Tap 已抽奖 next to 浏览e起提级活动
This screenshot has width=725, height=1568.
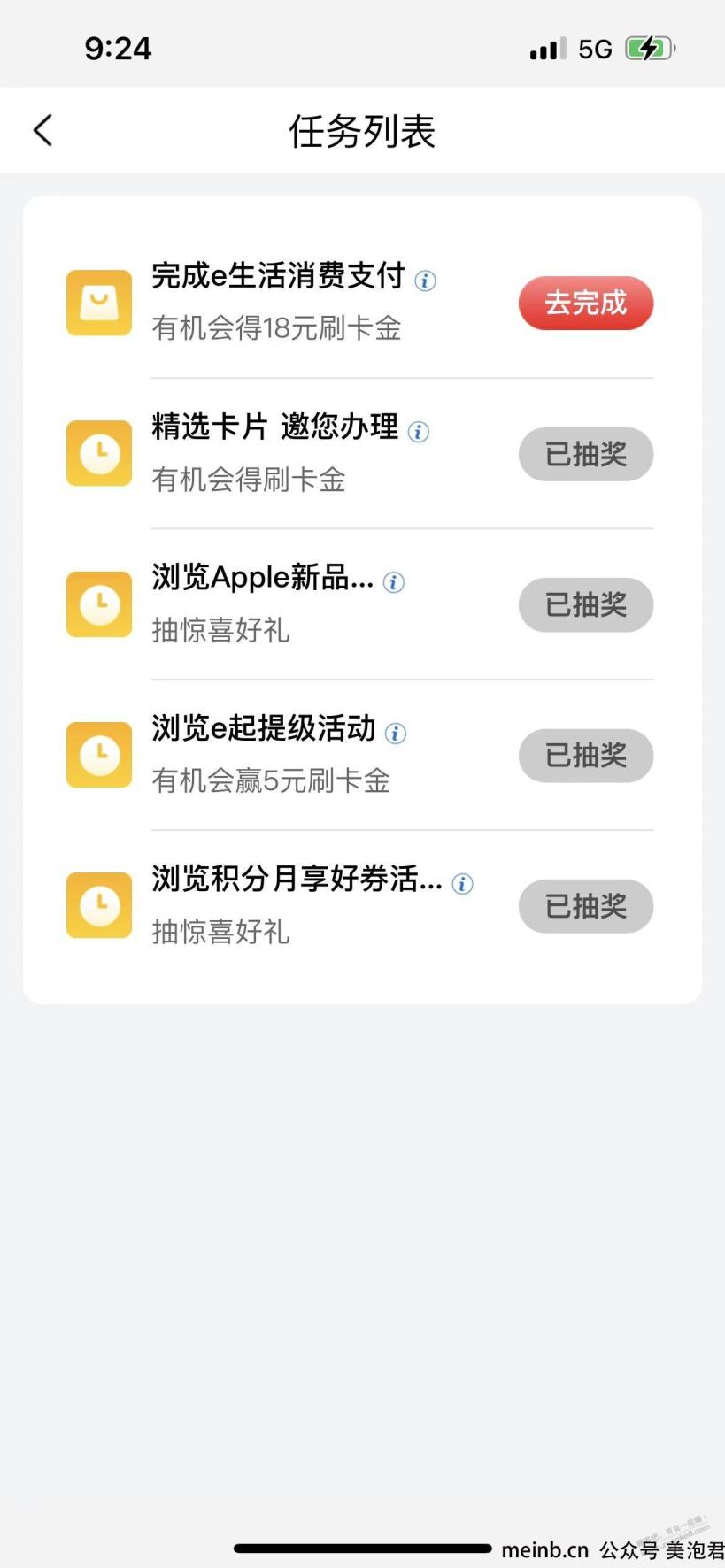point(586,756)
